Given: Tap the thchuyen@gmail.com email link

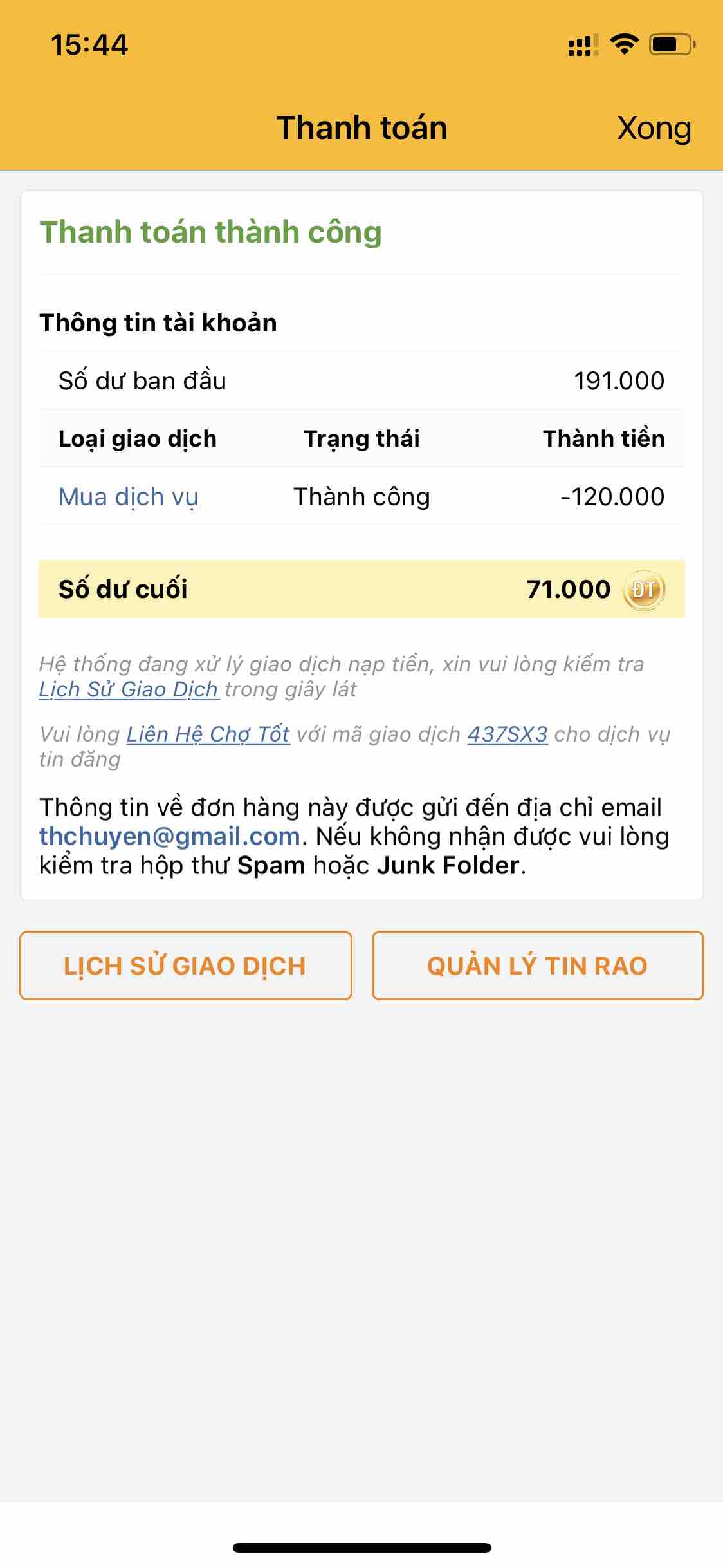Looking at the screenshot, I should pos(169,836).
